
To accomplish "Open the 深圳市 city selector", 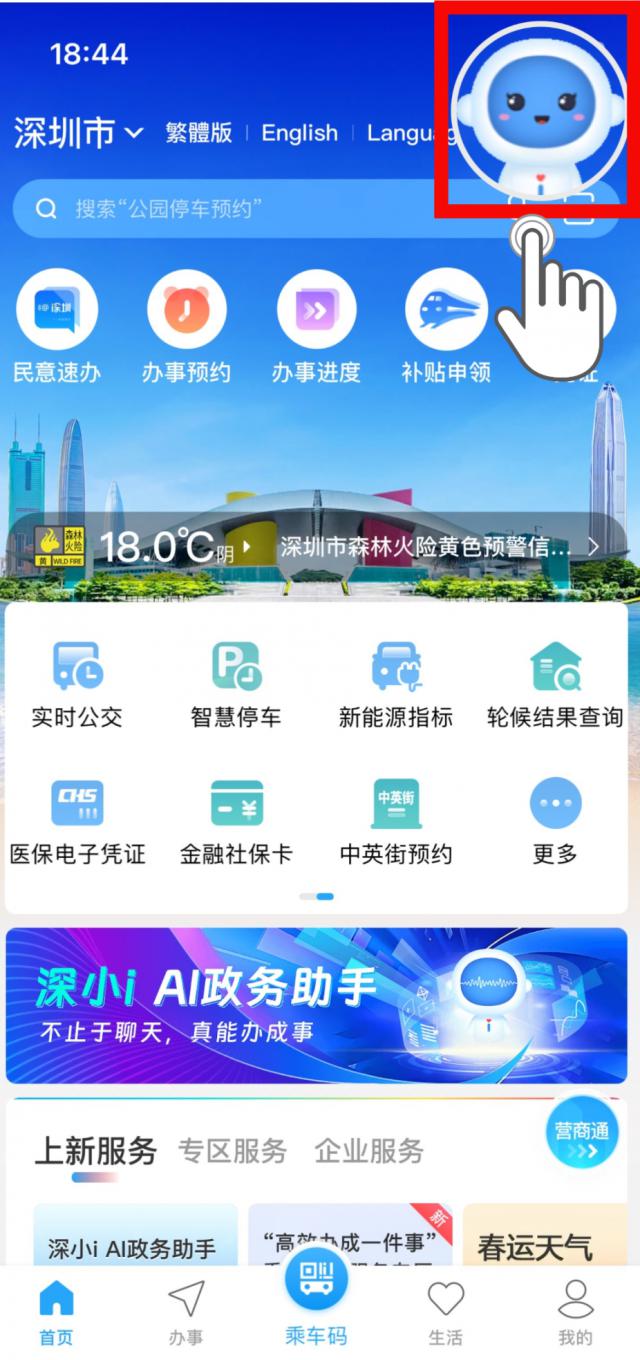I will tap(78, 133).
